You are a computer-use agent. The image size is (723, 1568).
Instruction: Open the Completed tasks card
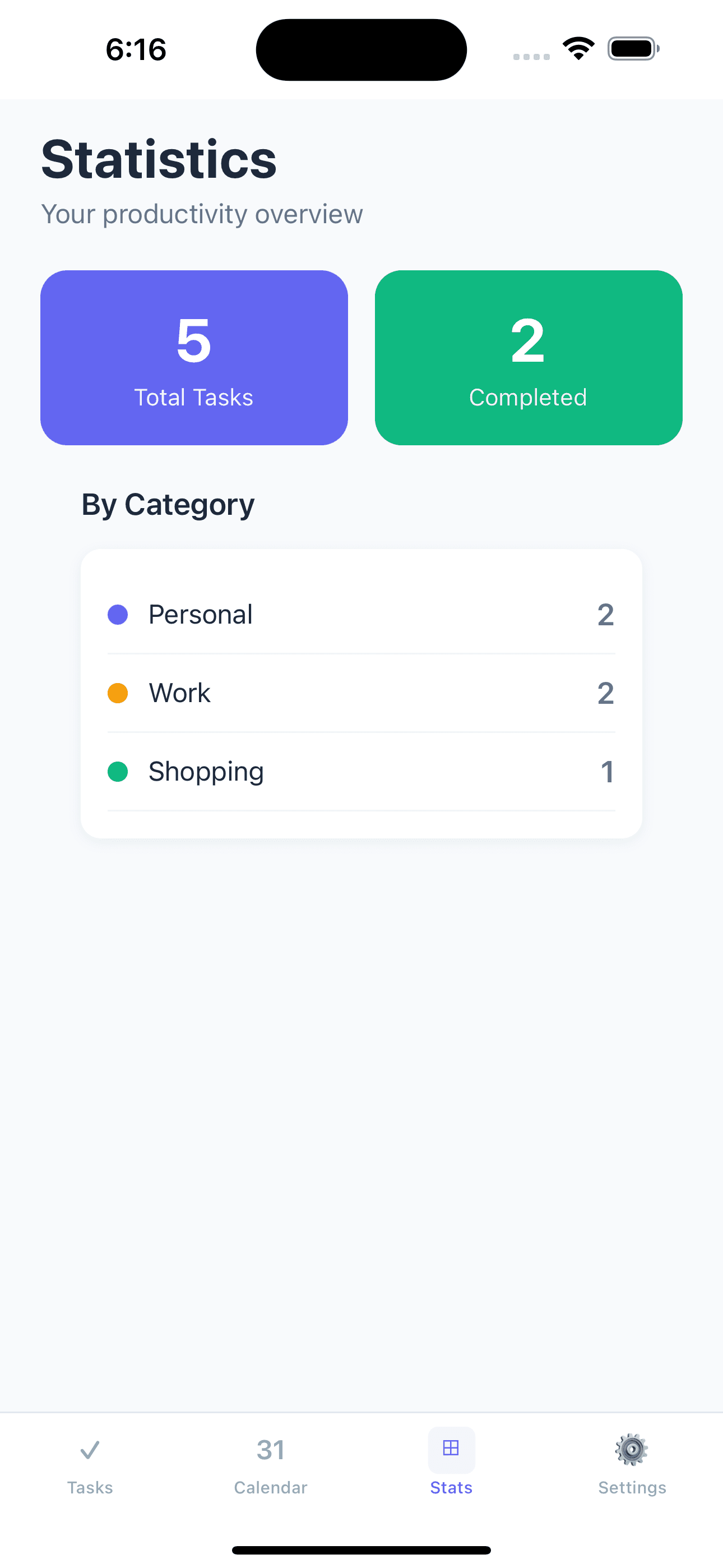coord(529,356)
